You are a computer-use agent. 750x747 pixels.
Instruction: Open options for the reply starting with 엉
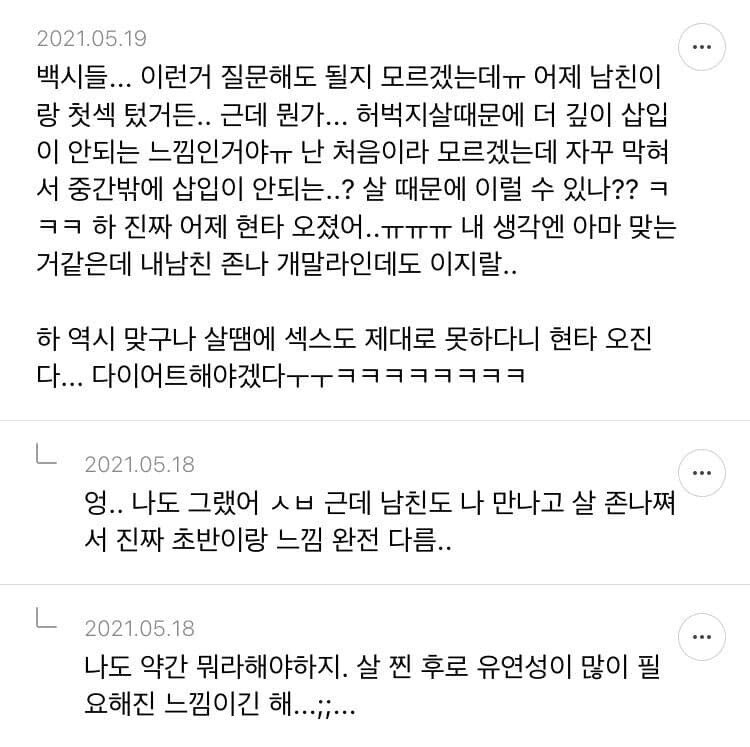pos(703,471)
